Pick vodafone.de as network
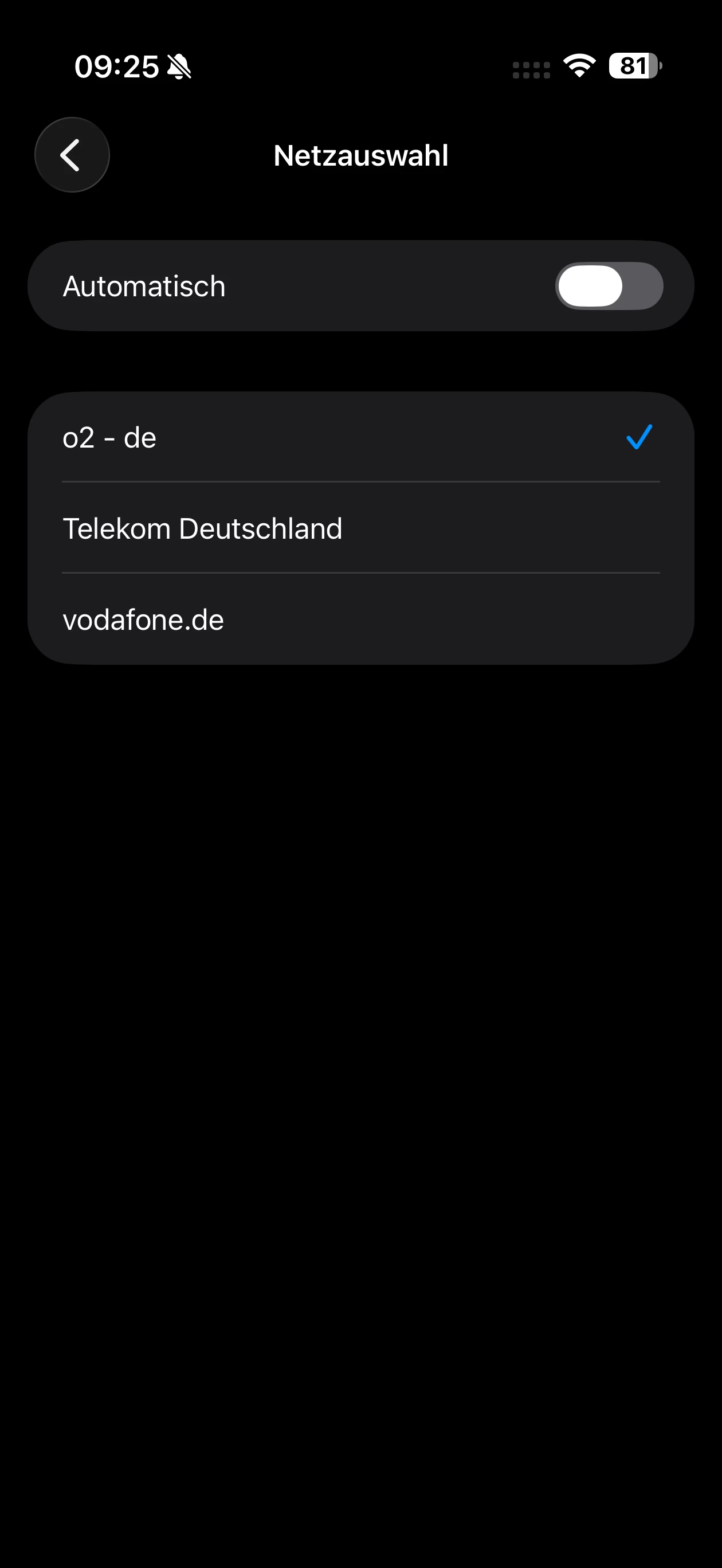This screenshot has width=722, height=1568. pyautogui.click(x=360, y=620)
